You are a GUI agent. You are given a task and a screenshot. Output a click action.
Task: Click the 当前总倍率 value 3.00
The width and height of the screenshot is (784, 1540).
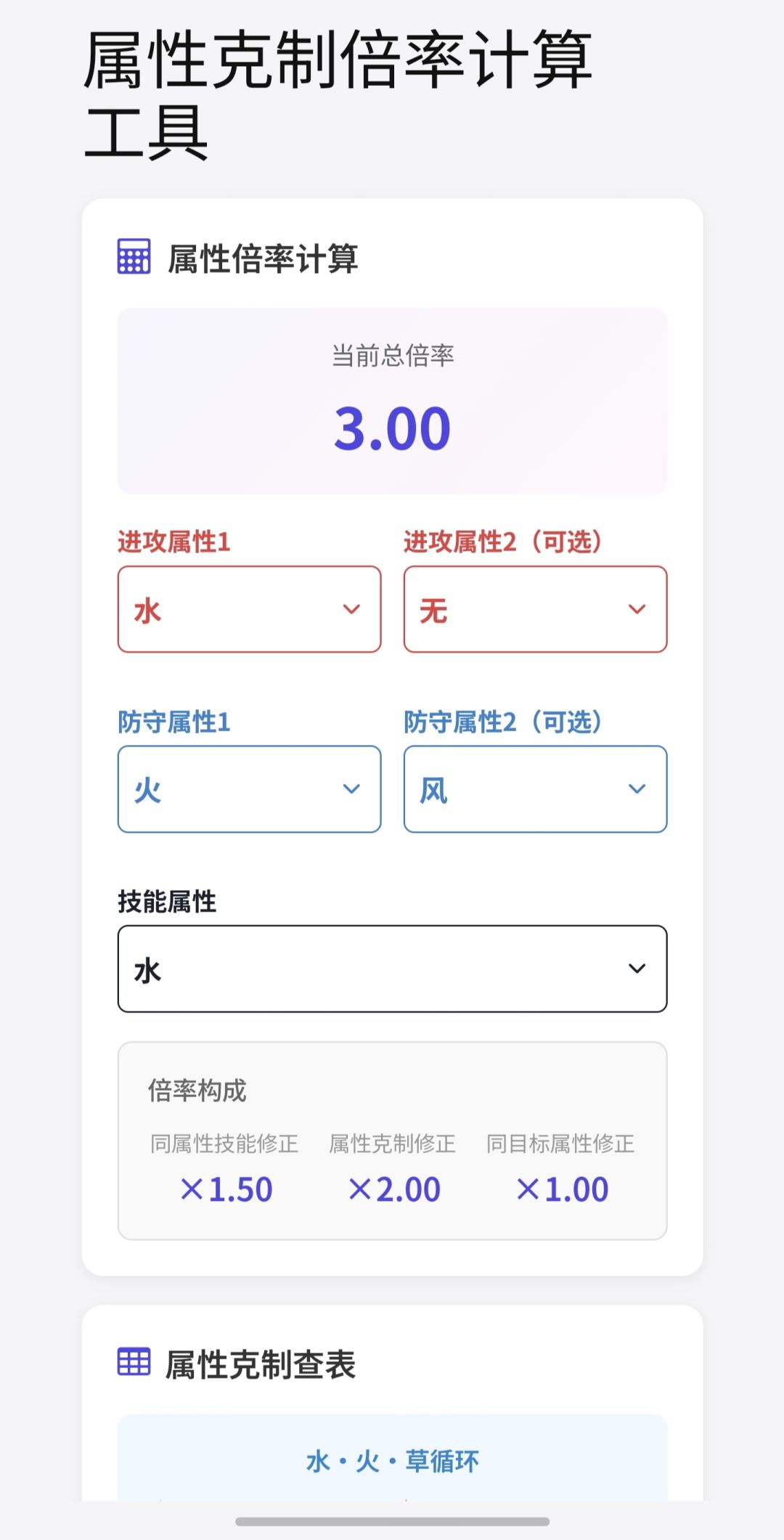[392, 428]
